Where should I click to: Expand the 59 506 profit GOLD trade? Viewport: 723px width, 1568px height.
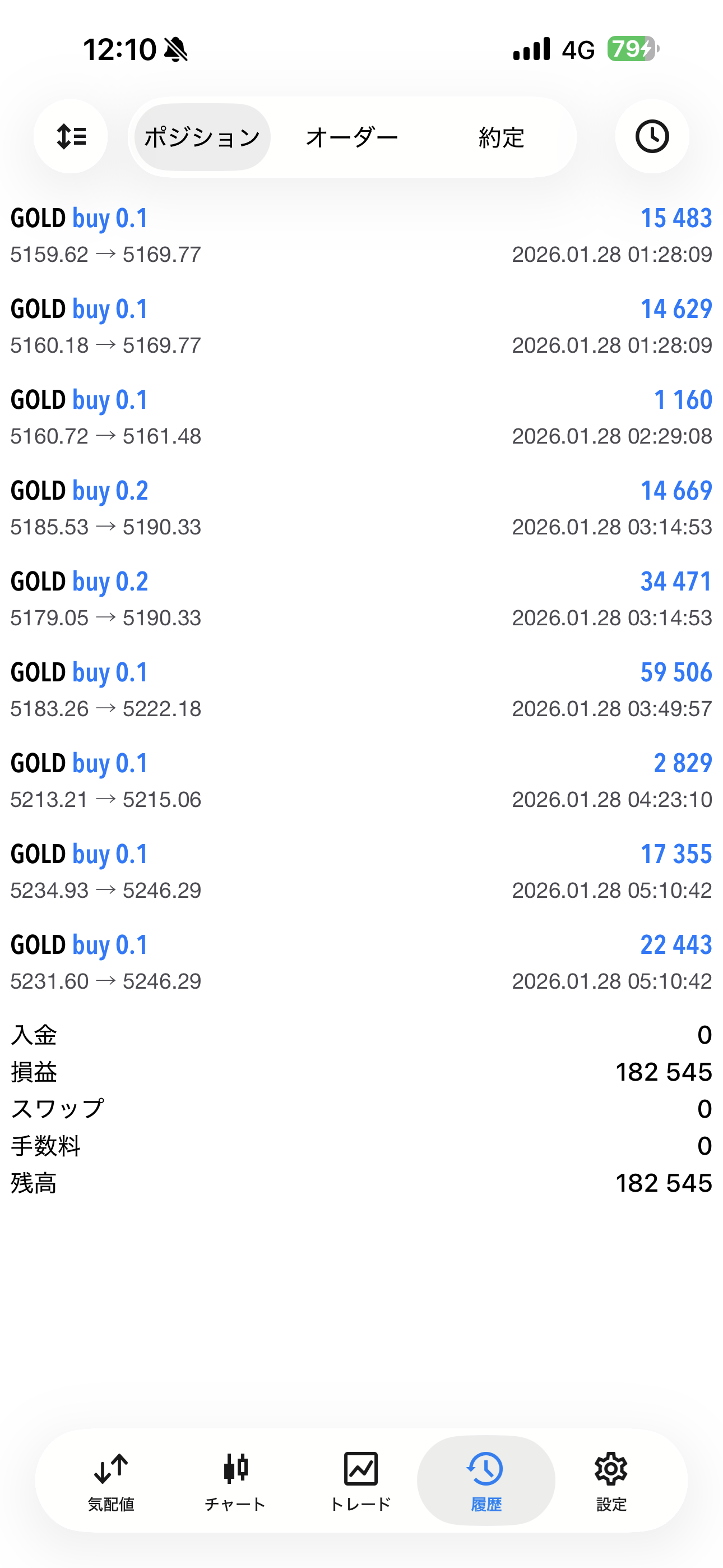click(x=361, y=690)
